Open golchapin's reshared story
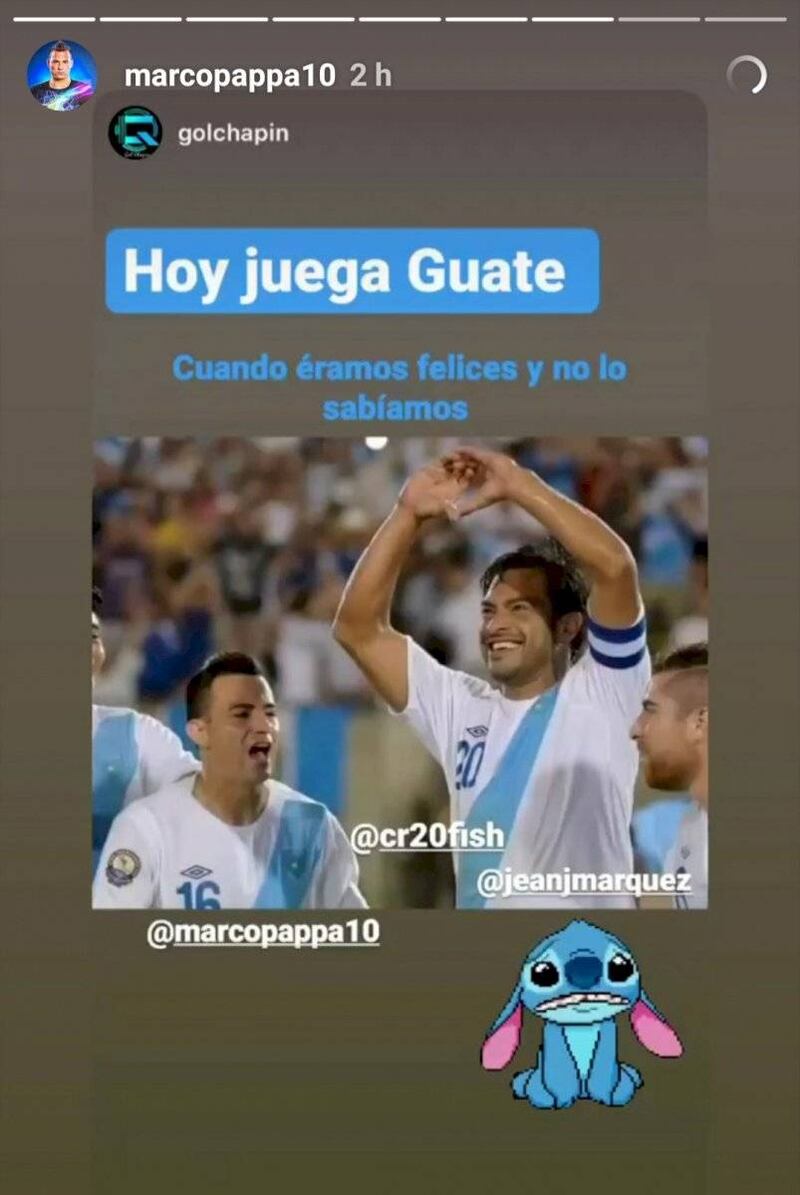Viewport: 800px width, 1195px height. (x=233, y=133)
